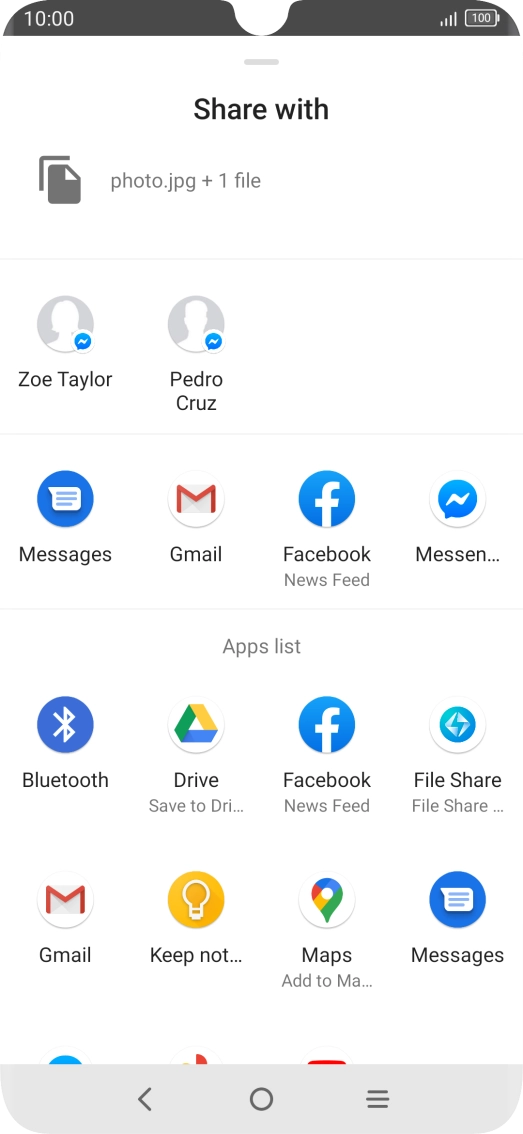
Task: Send files via Bluetooth
Action: click(x=65, y=743)
